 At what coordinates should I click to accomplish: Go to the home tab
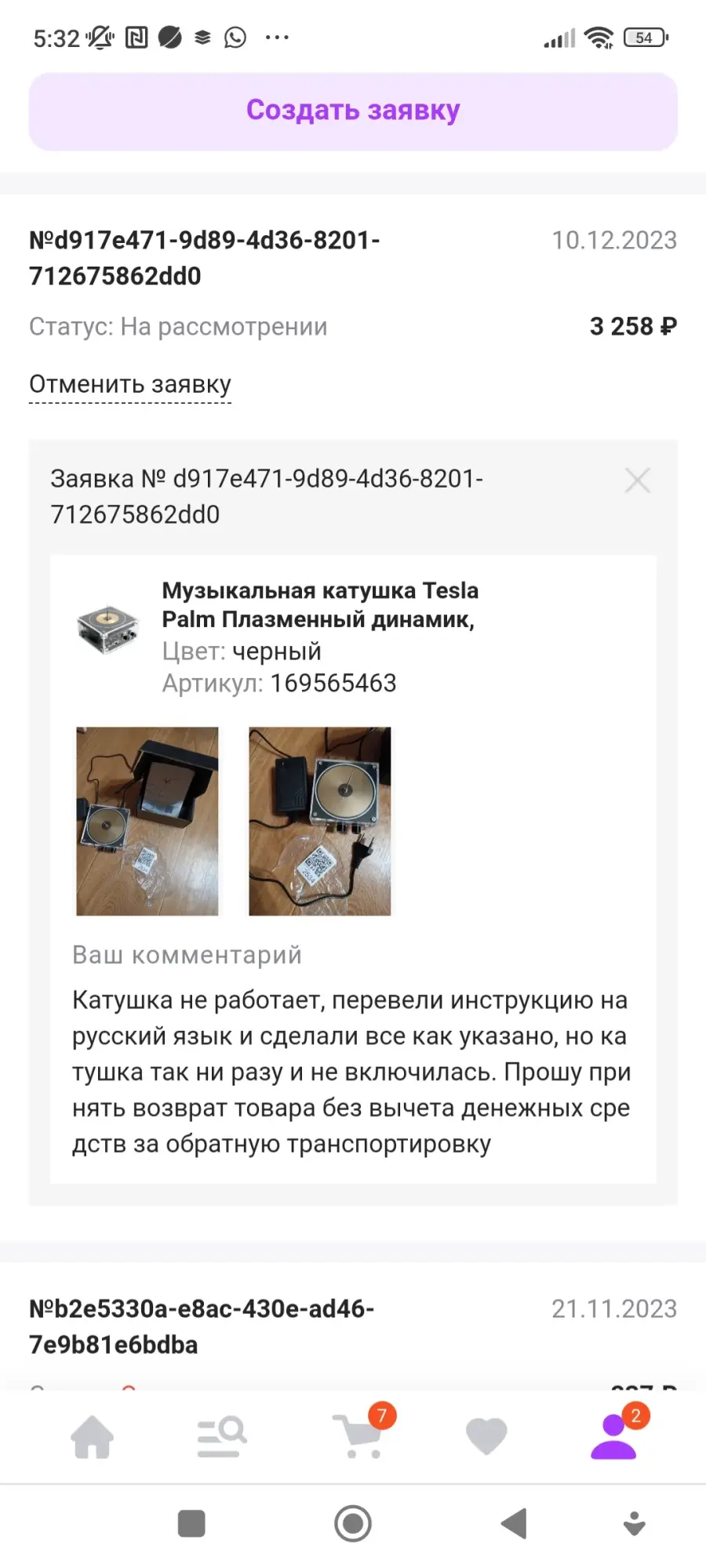point(93,1436)
